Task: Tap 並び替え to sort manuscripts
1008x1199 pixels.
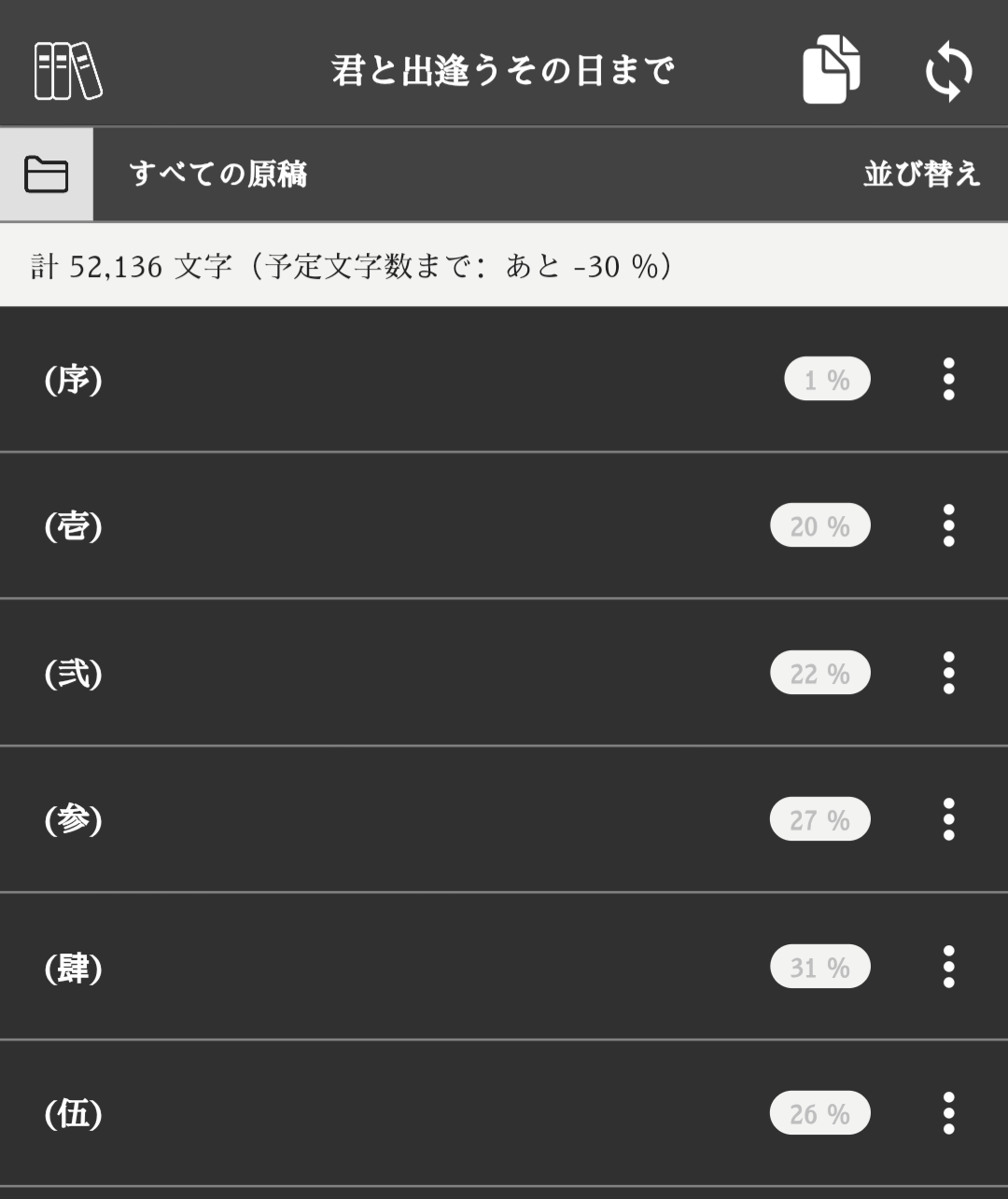Action: point(920,174)
